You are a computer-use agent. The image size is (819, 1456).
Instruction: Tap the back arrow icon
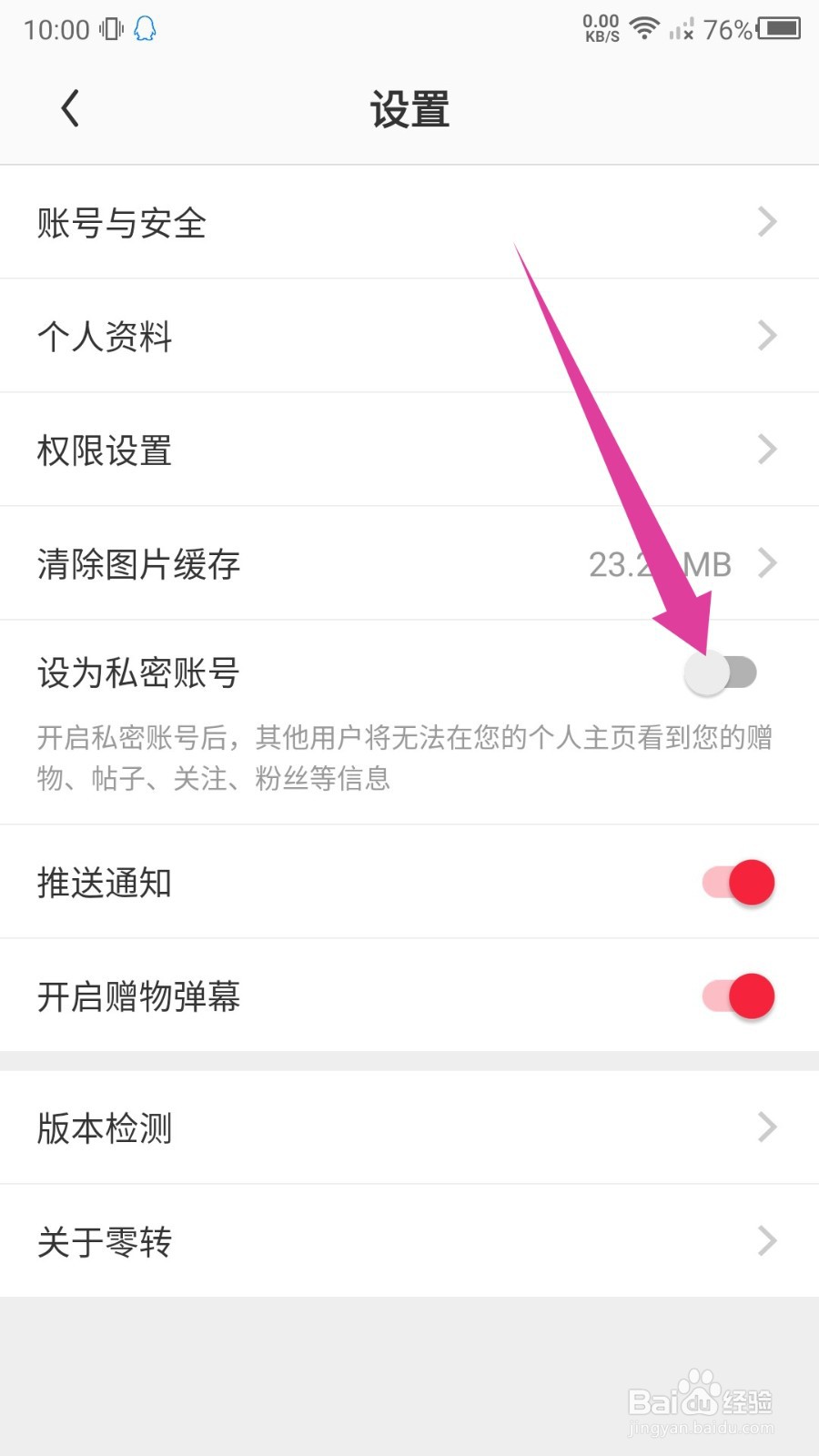pyautogui.click(x=71, y=106)
